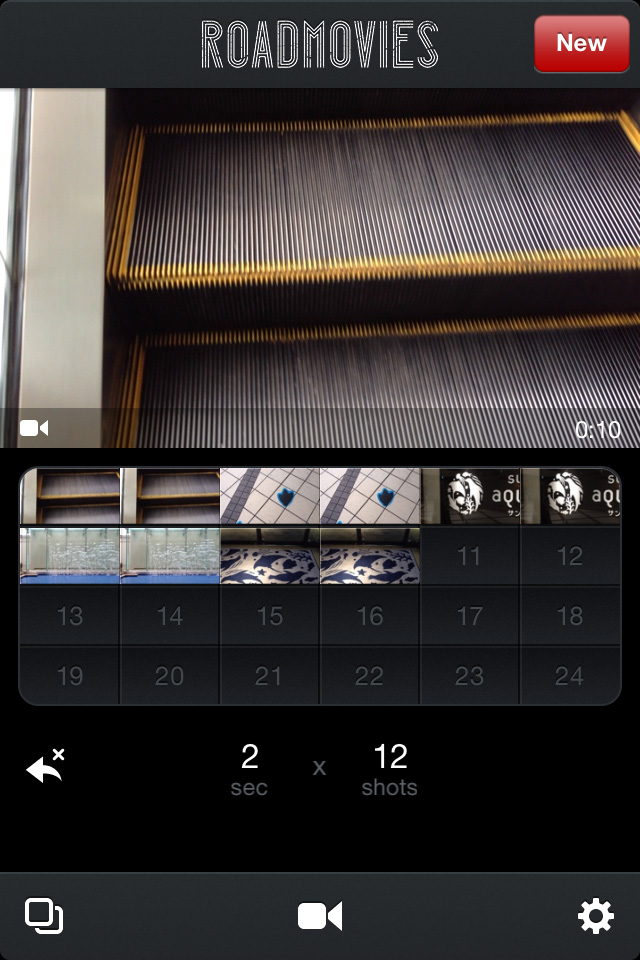Image resolution: width=640 pixels, height=960 pixels.
Task: Select the first glass wall clip thumbnail
Action: [x=70, y=556]
